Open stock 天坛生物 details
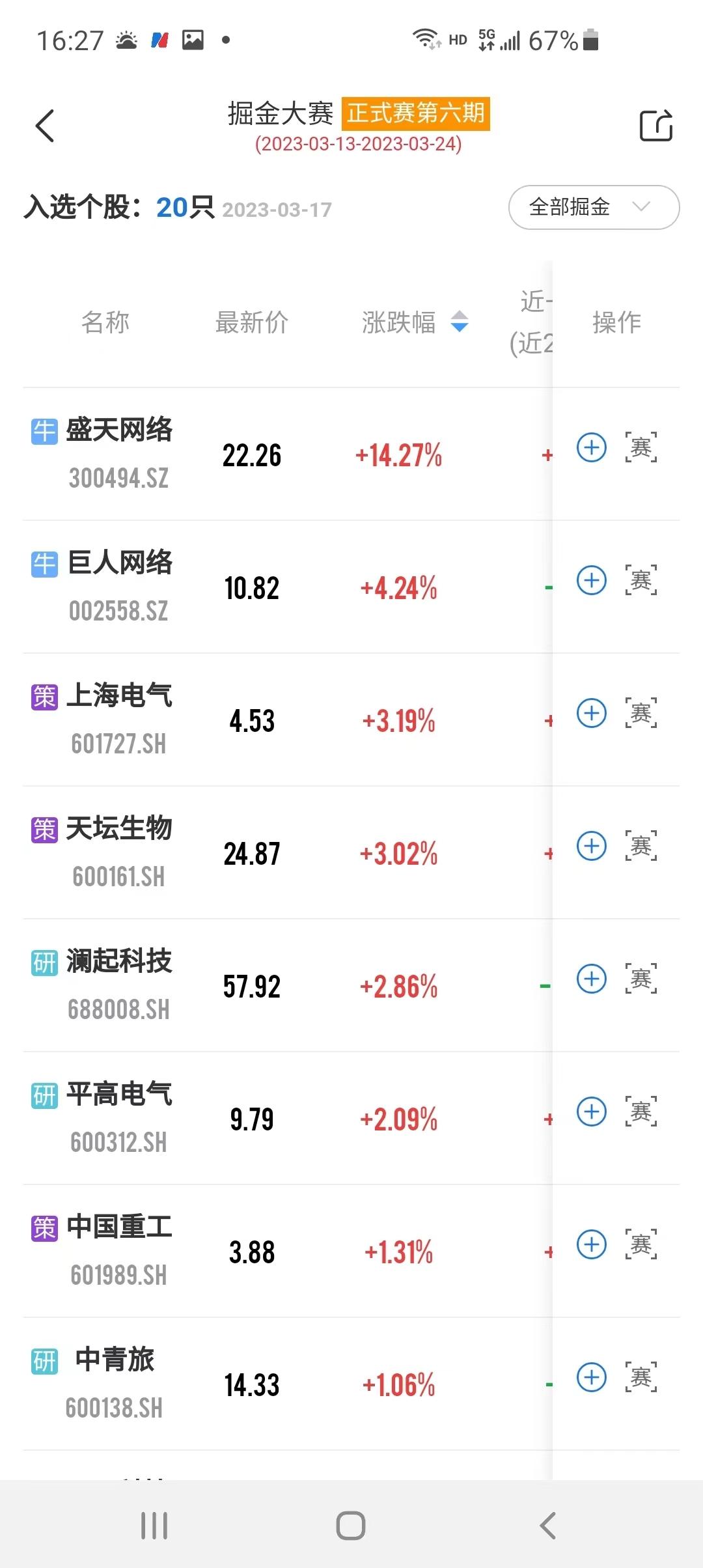This screenshot has height=1568, width=703. pyautogui.click(x=119, y=828)
